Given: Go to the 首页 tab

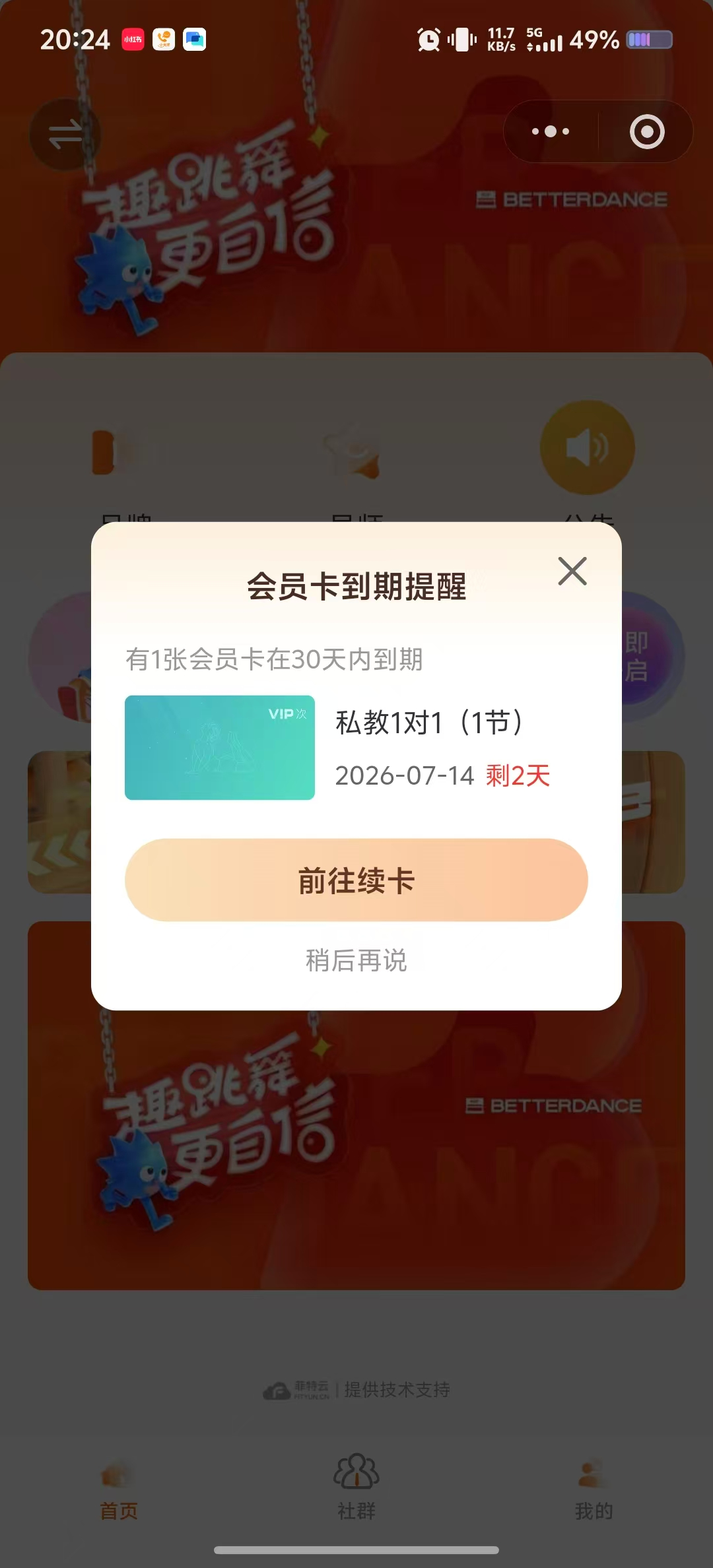Looking at the screenshot, I should tap(119, 1487).
